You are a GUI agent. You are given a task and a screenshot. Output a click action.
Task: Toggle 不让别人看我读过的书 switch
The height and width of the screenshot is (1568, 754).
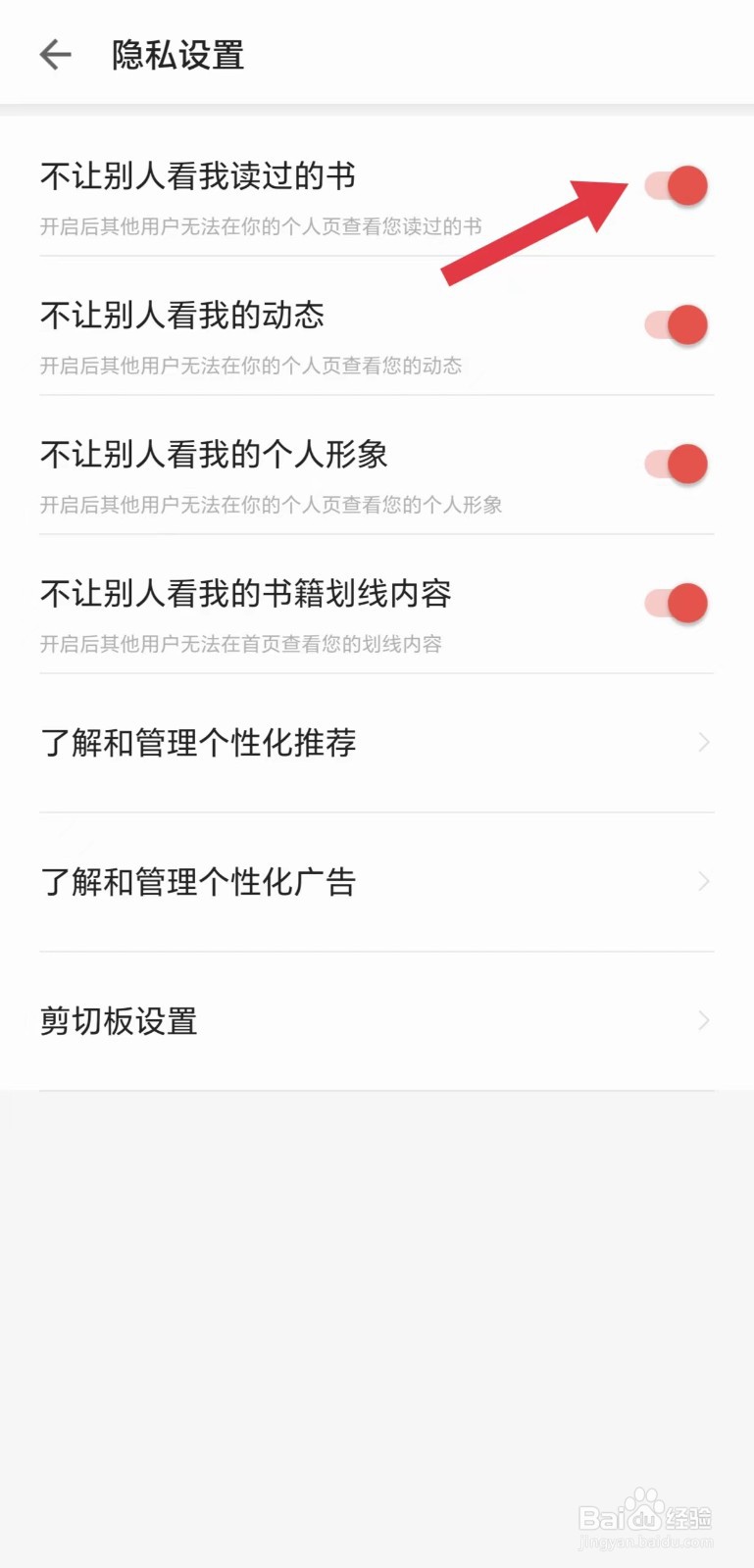[677, 186]
